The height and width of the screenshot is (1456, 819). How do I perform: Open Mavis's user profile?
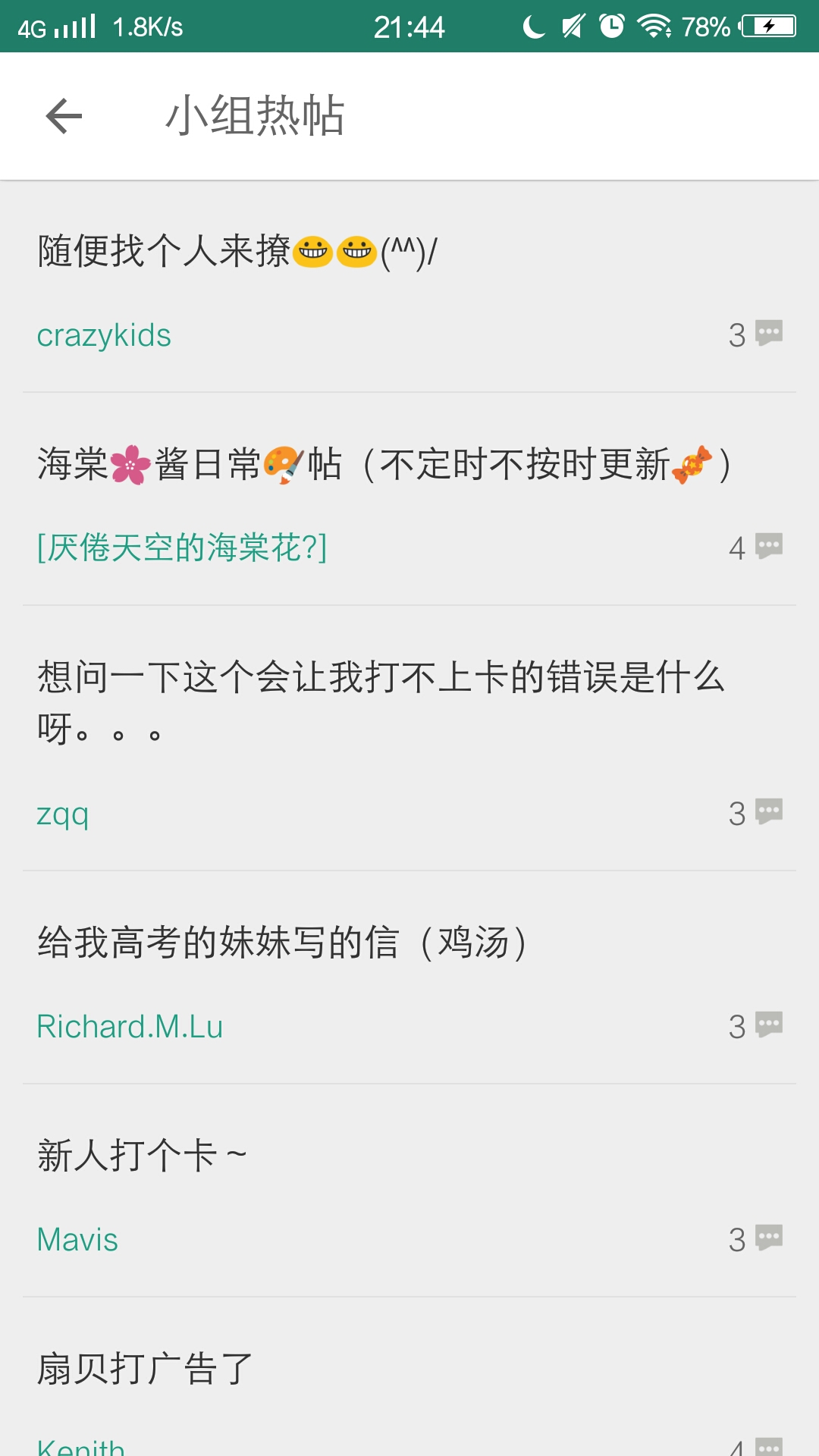coord(77,1240)
